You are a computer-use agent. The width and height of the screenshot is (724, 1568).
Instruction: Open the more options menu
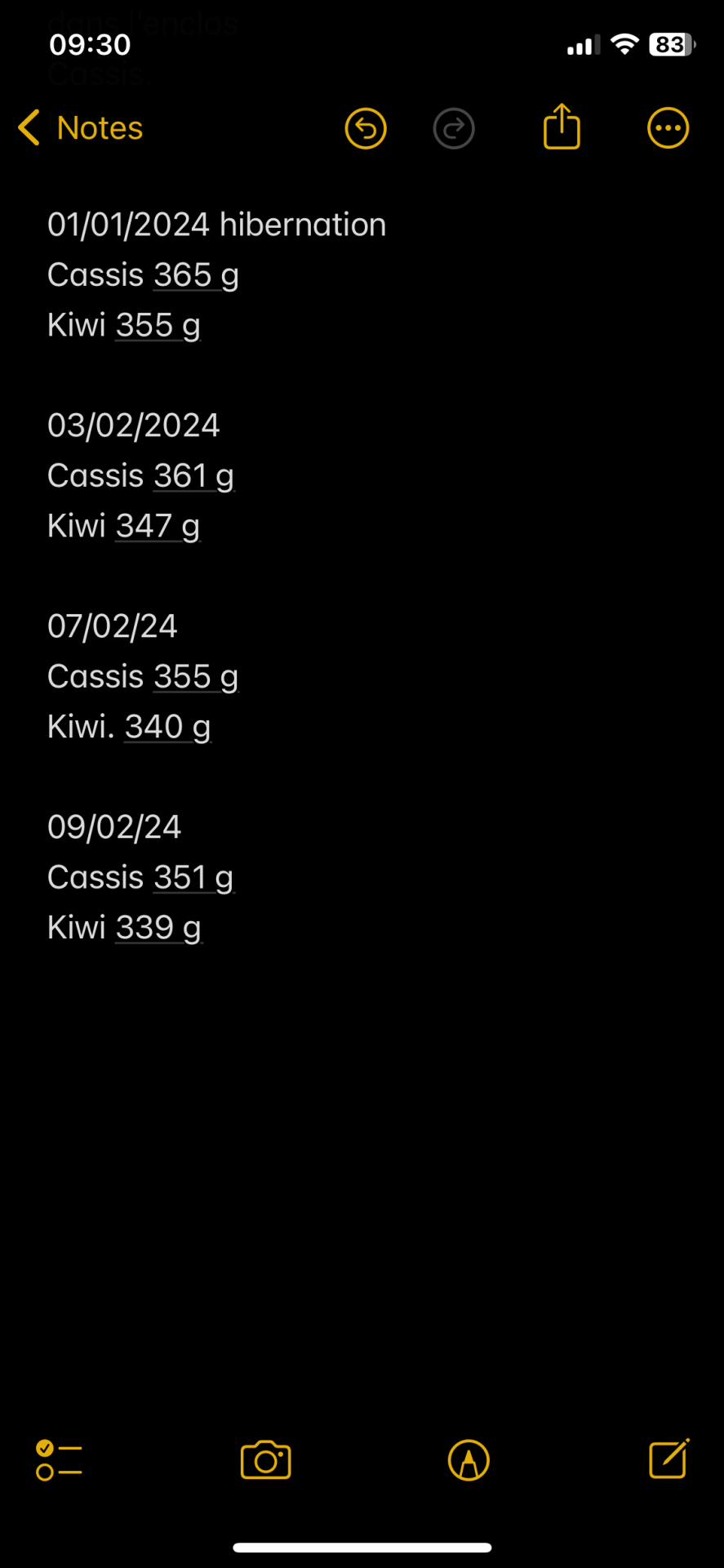[x=668, y=128]
